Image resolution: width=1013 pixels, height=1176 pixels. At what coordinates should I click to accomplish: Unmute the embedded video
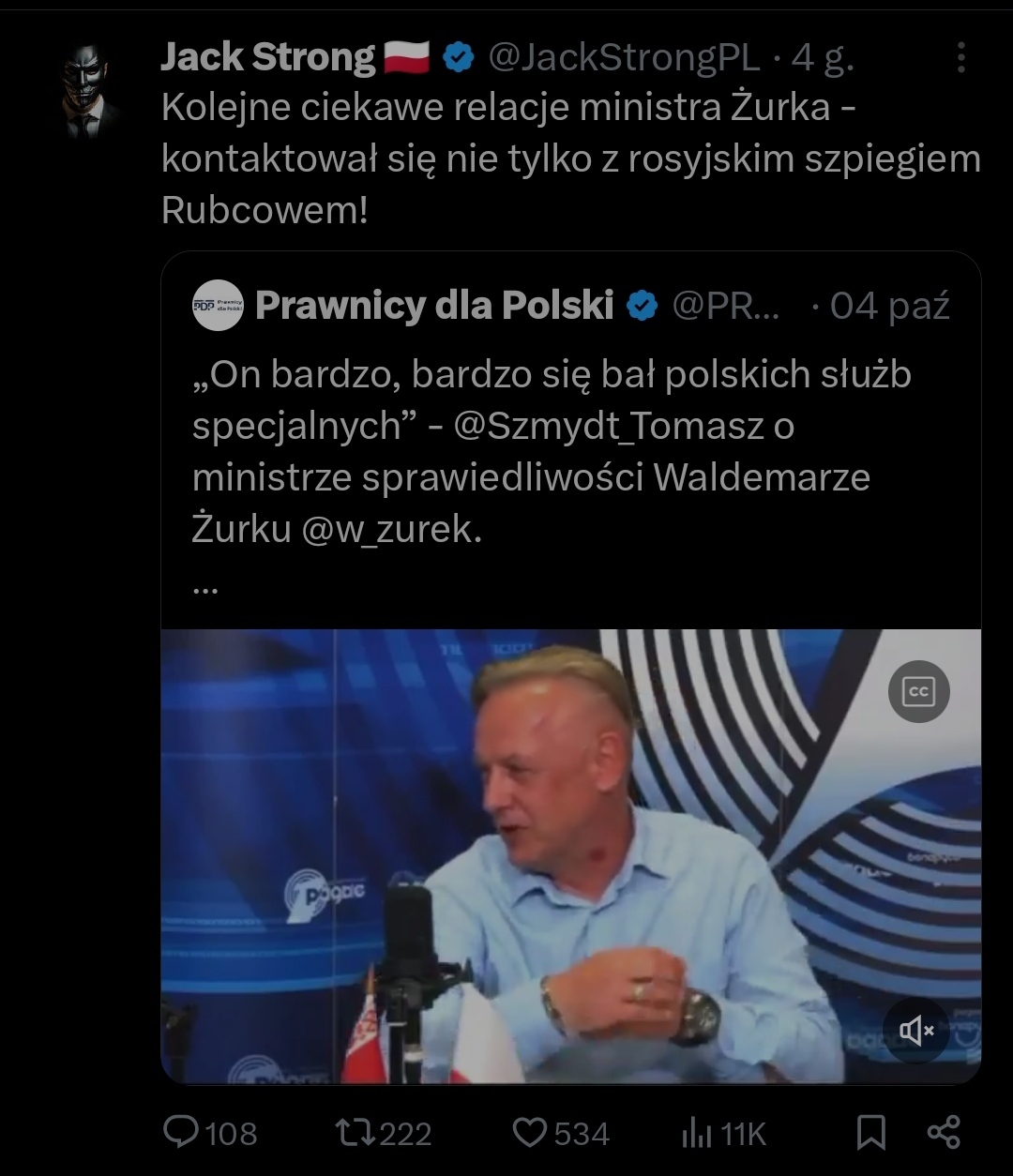[916, 1031]
